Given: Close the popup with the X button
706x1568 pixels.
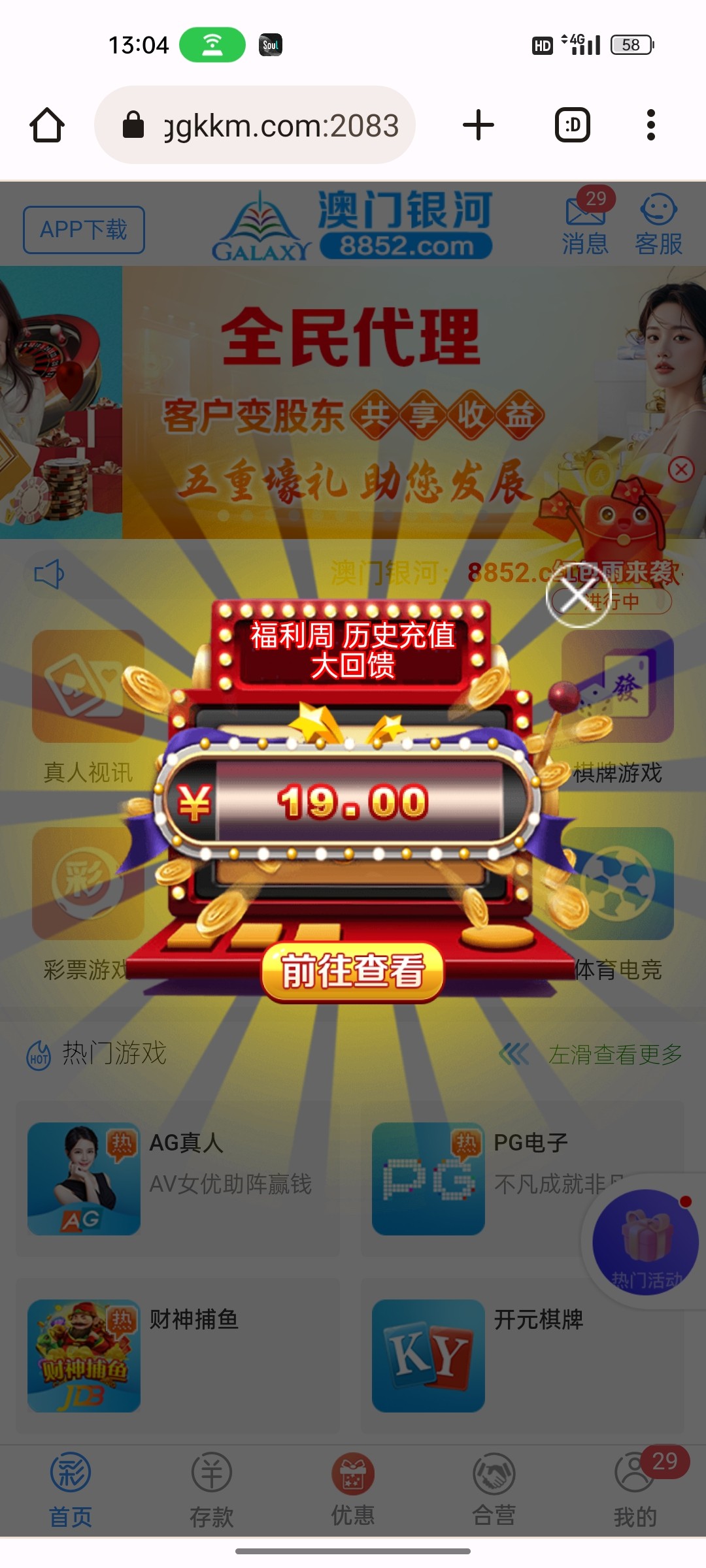Looking at the screenshot, I should coord(578,595).
